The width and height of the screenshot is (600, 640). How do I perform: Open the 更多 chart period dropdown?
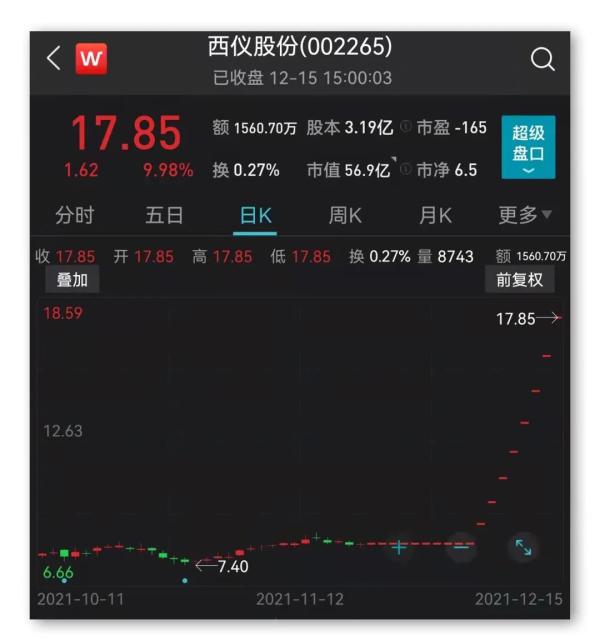[525, 215]
